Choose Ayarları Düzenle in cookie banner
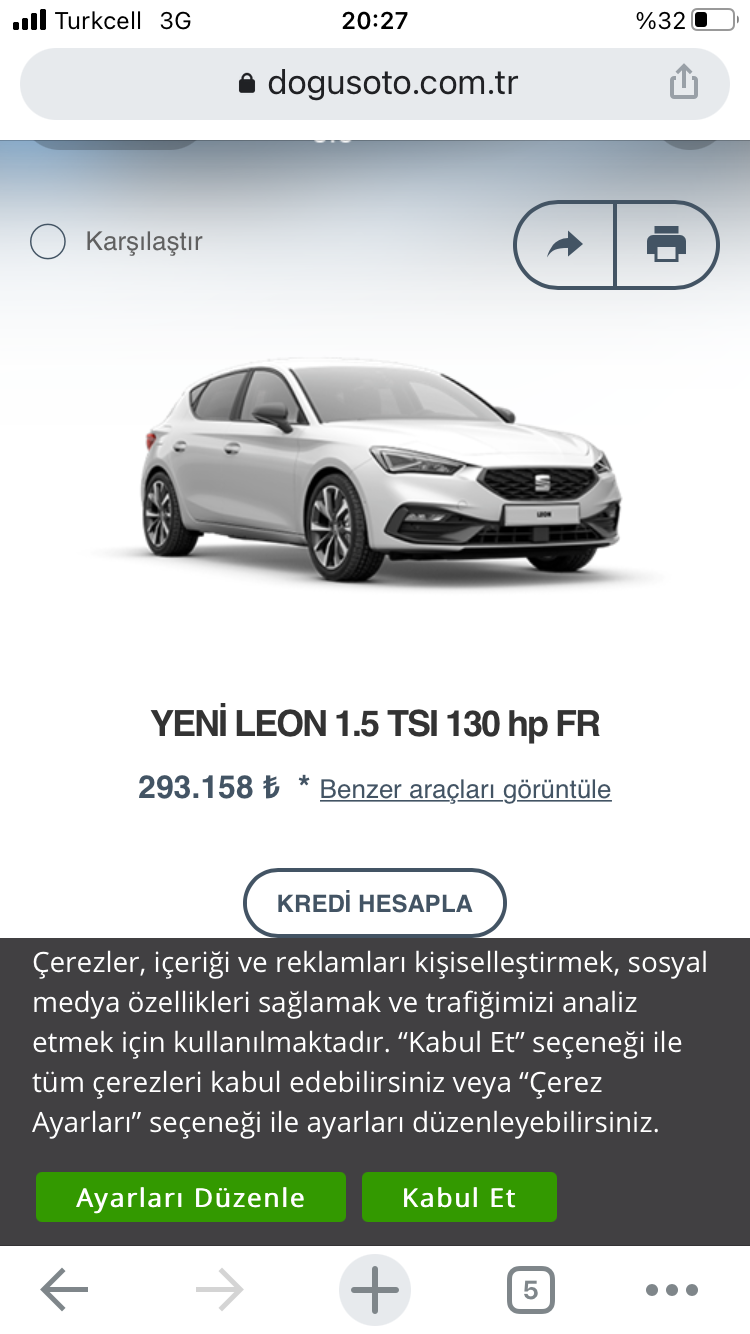 pos(191,1197)
